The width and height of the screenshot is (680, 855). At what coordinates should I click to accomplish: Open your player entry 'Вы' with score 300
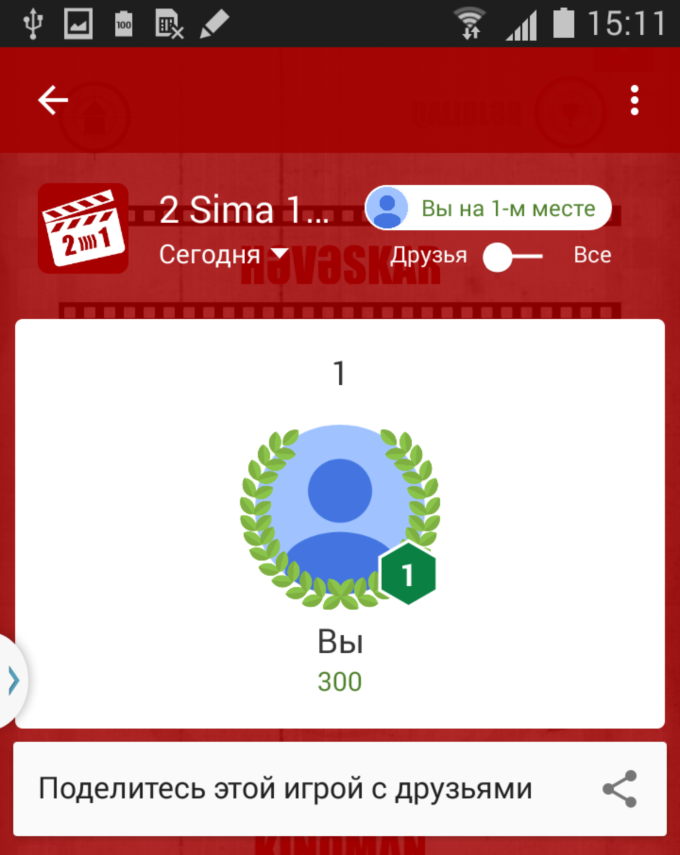tap(340, 560)
